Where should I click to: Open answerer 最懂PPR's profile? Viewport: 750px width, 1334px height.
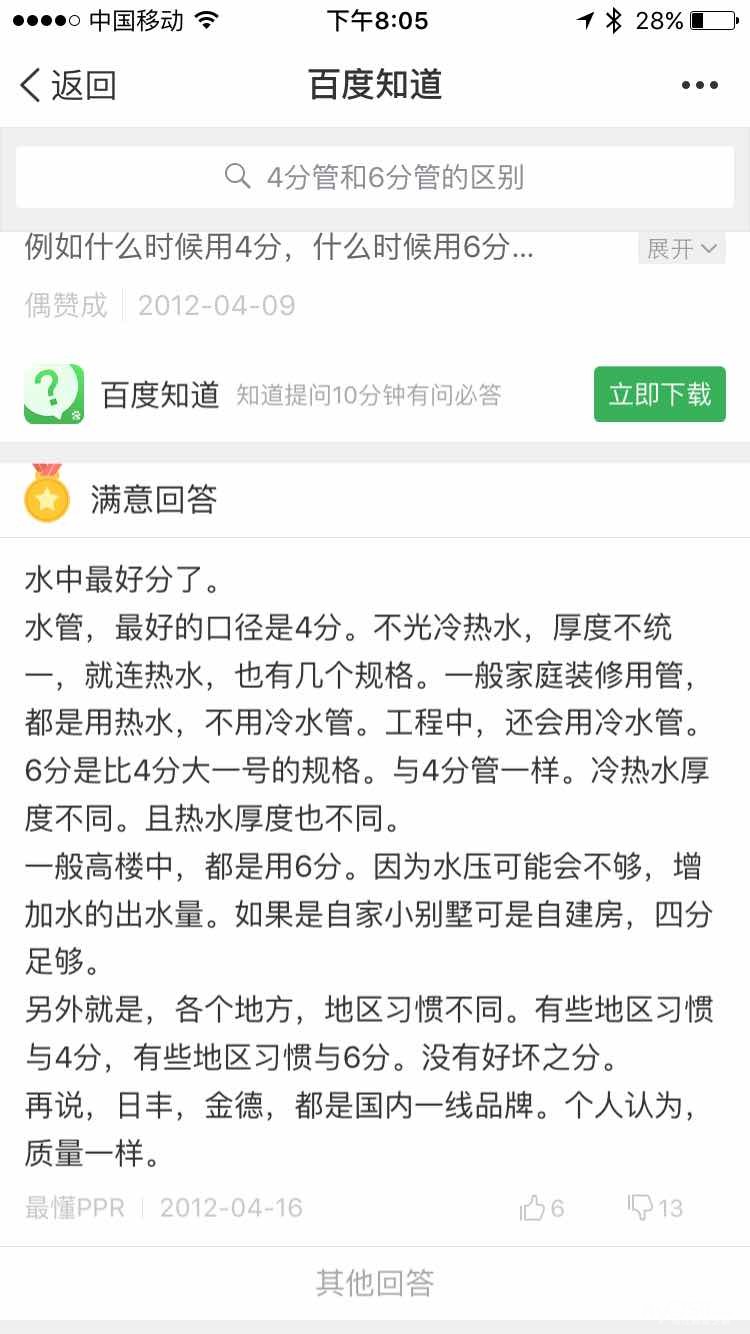point(75,1208)
